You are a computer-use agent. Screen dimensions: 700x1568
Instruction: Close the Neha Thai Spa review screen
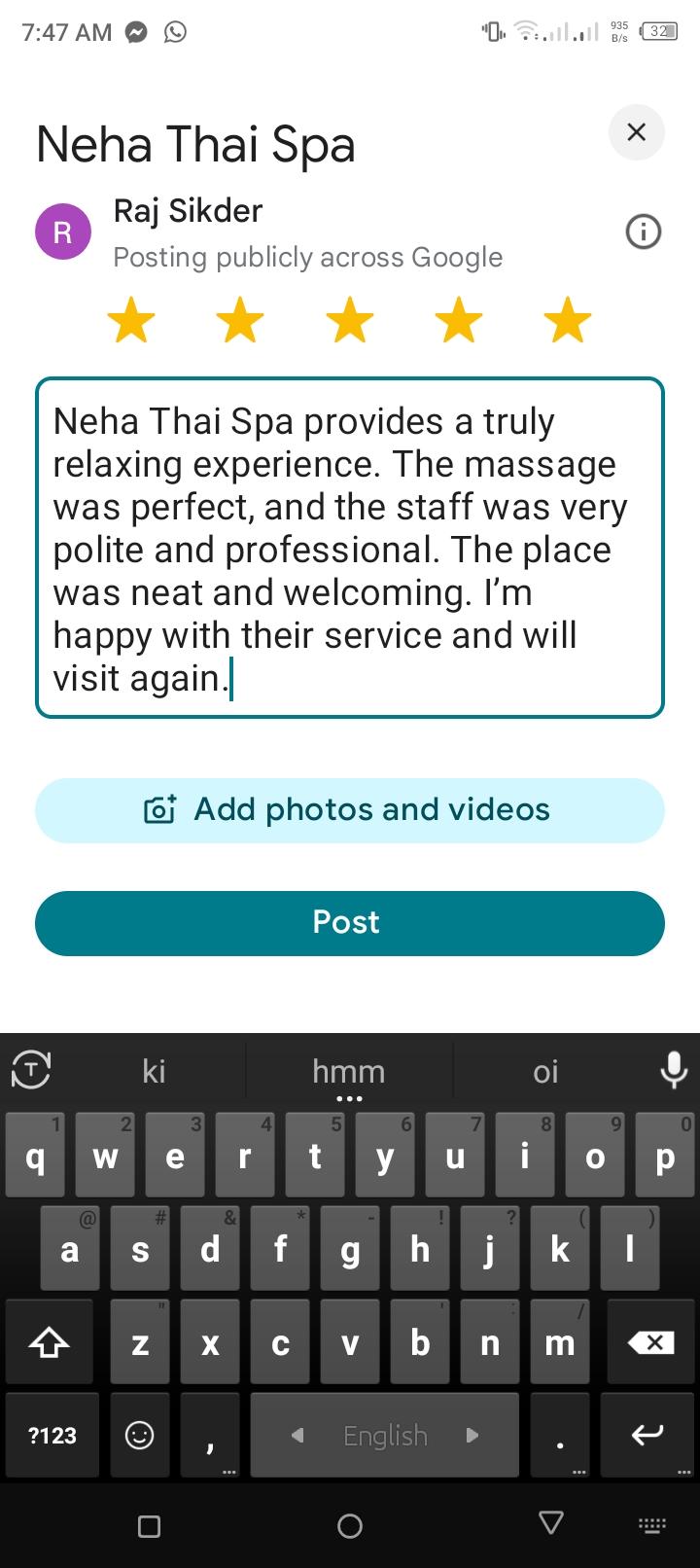(636, 132)
